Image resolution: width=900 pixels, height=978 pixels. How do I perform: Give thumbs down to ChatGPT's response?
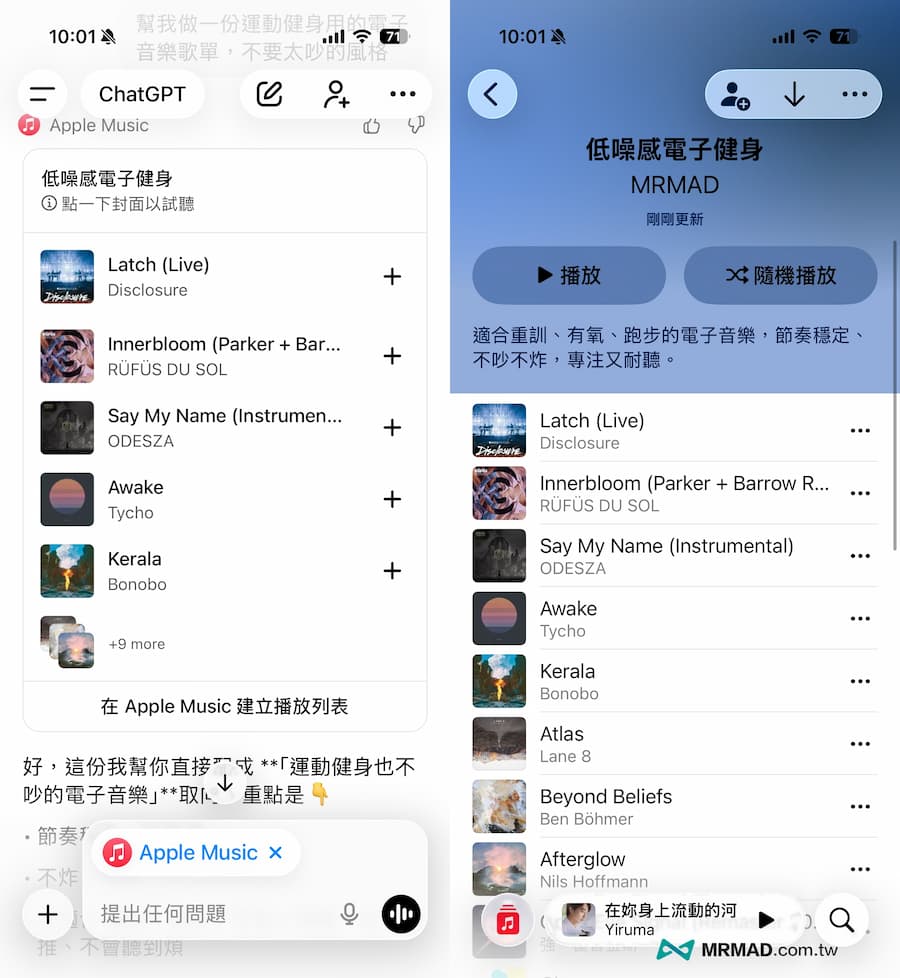click(416, 126)
